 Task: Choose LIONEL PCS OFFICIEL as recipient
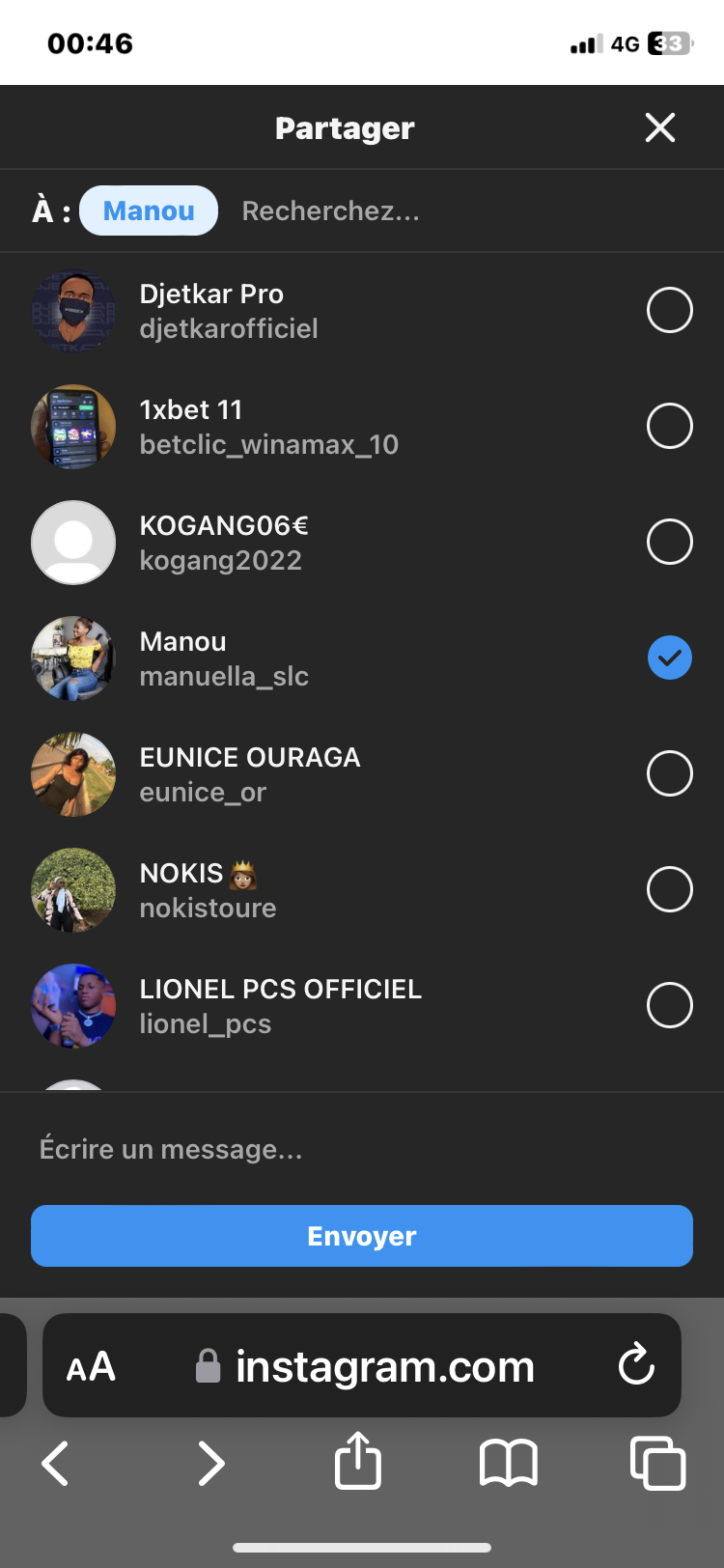[x=669, y=1005]
